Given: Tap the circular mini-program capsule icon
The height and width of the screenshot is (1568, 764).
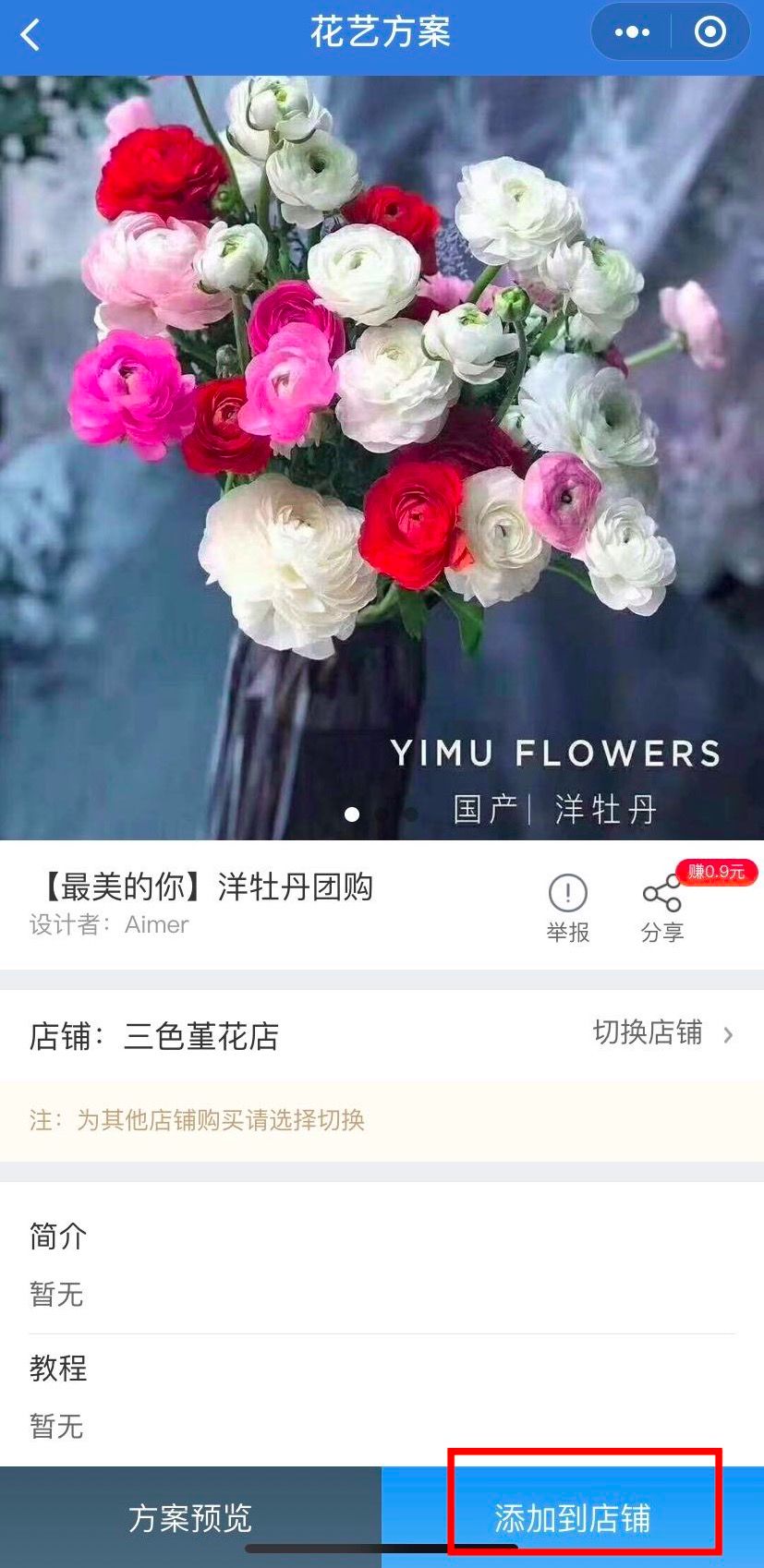Looking at the screenshot, I should click(x=709, y=31).
